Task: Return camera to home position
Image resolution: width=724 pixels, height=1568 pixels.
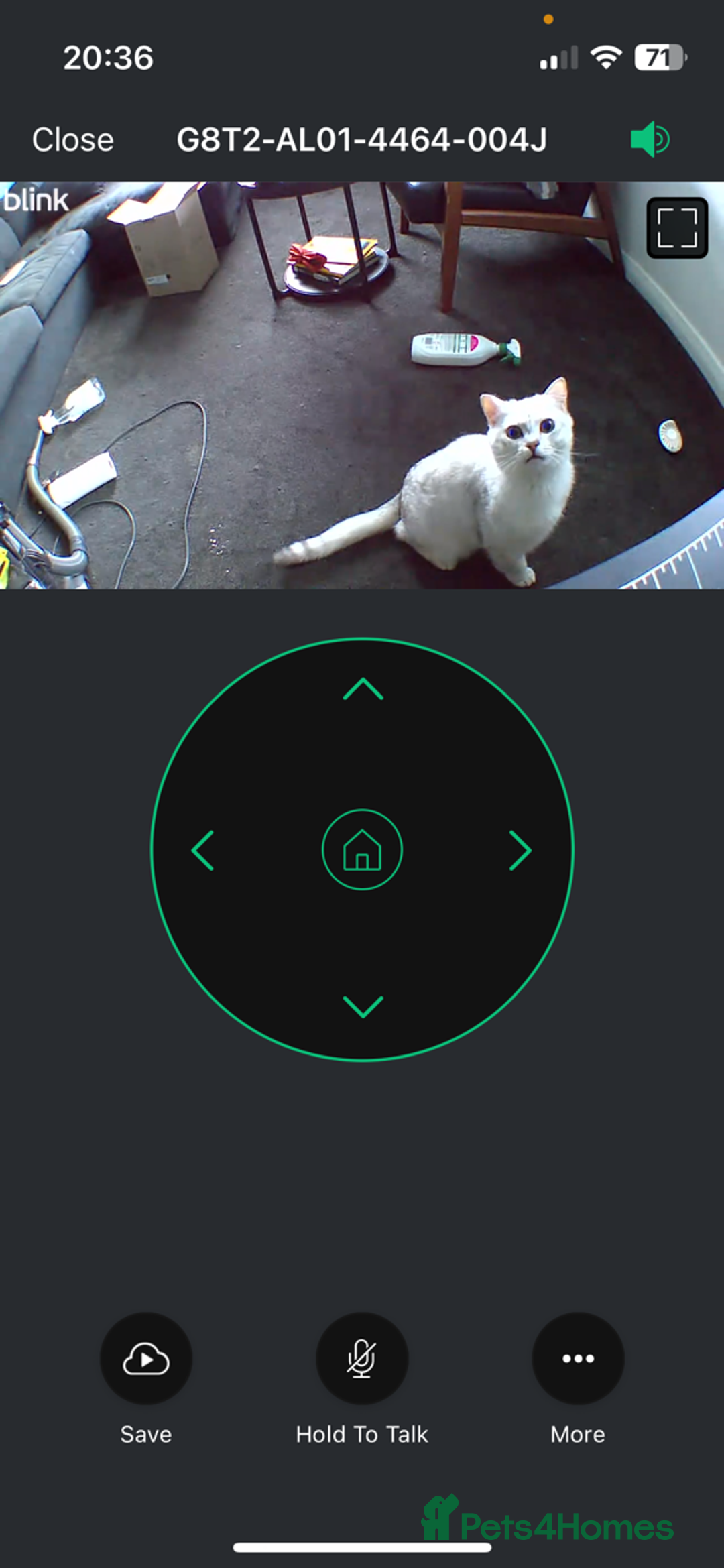Action: click(x=362, y=850)
